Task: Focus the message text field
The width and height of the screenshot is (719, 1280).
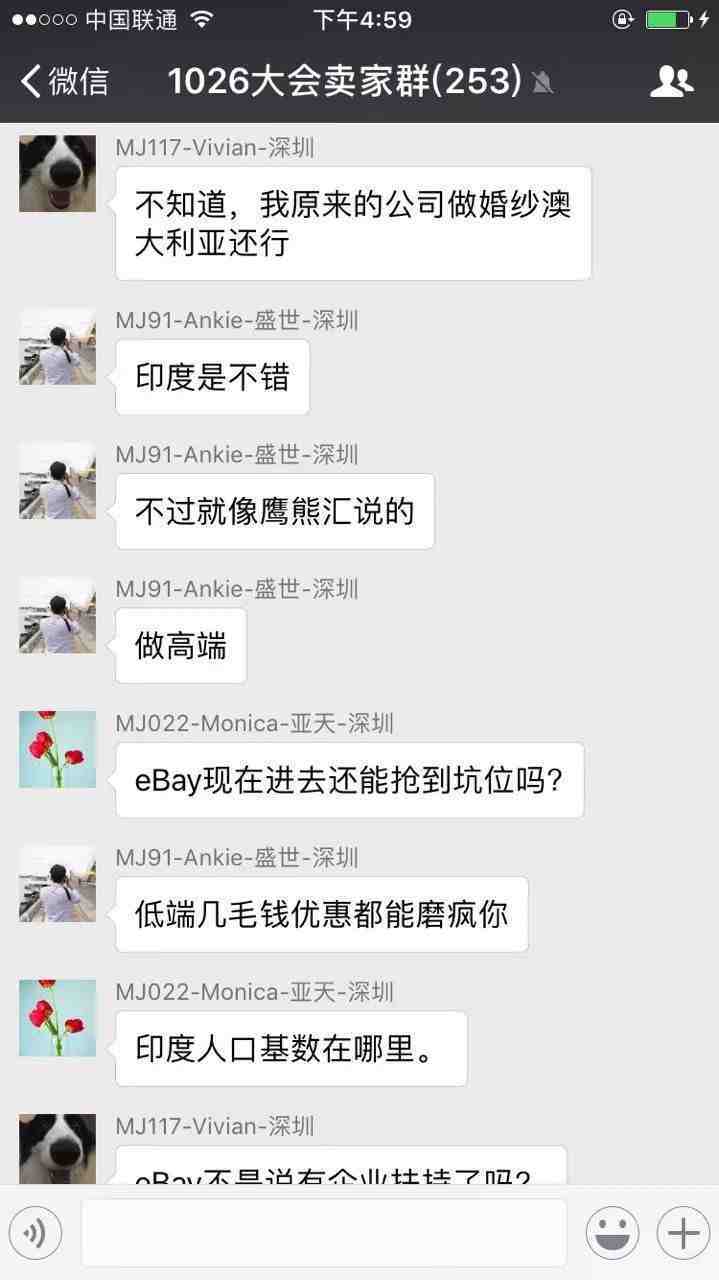Action: 323,1233
